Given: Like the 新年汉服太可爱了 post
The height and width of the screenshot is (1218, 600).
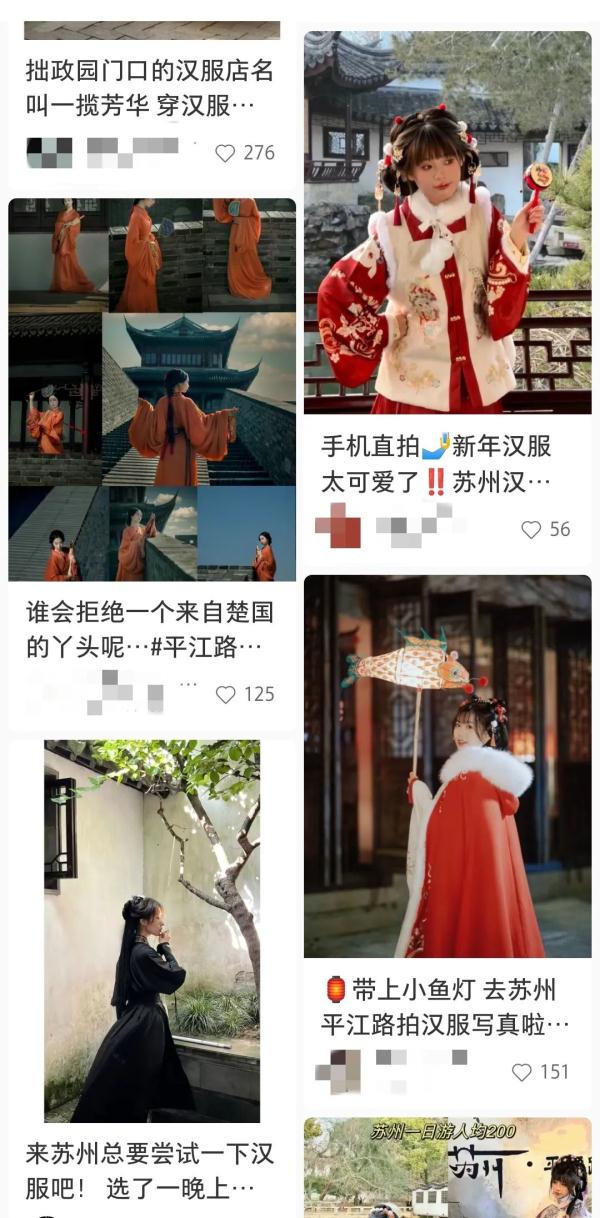Looking at the screenshot, I should 531,530.
